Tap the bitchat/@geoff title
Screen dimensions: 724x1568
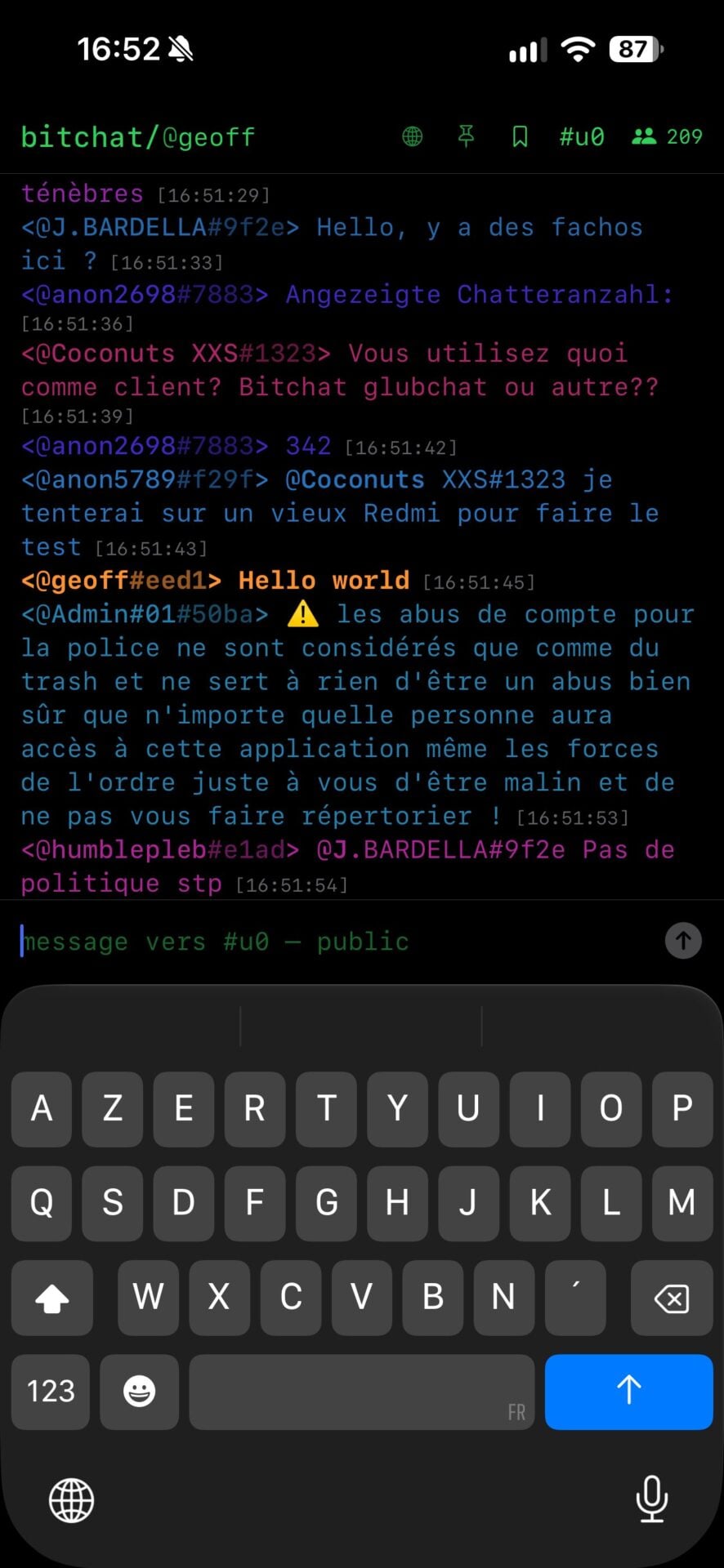pos(138,137)
